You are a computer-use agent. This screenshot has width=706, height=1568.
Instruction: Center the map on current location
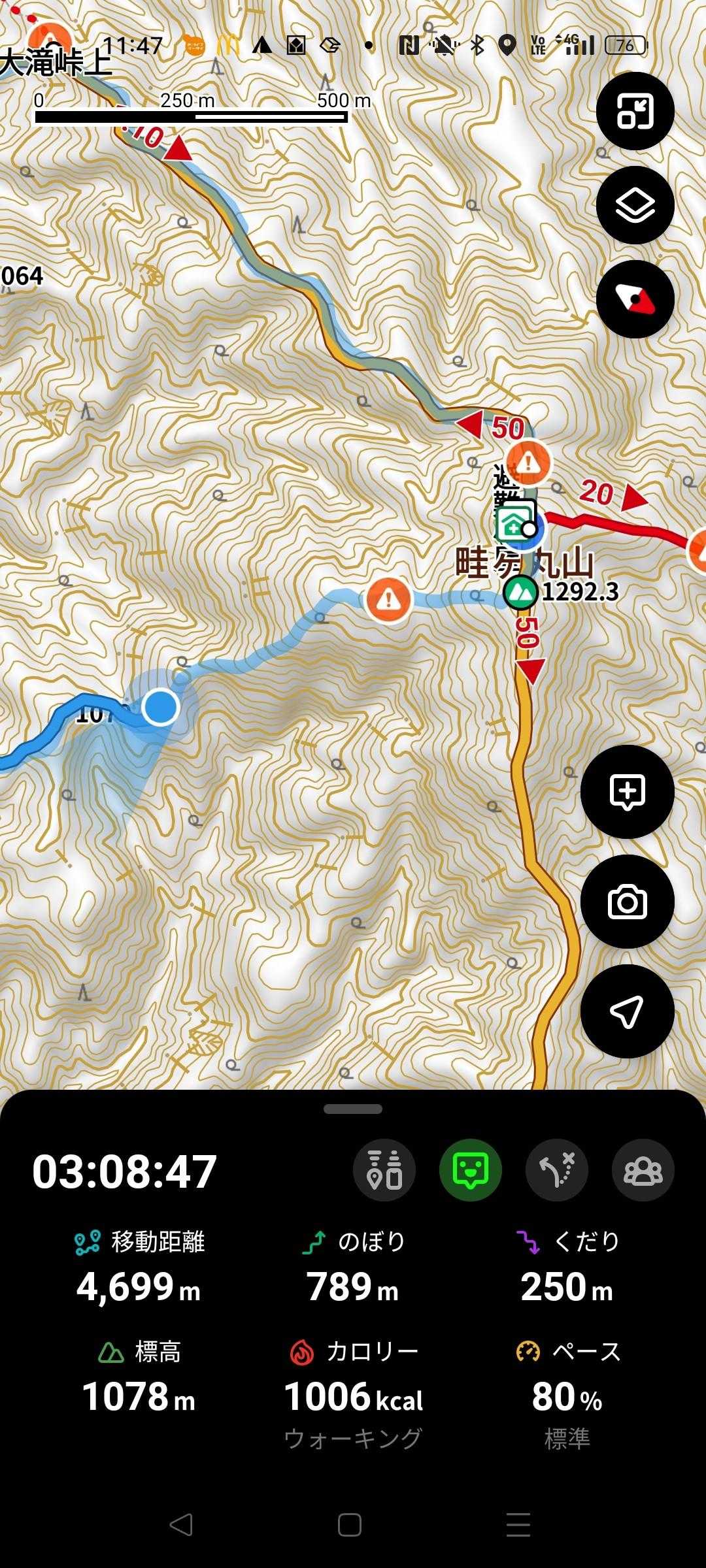tap(627, 1011)
